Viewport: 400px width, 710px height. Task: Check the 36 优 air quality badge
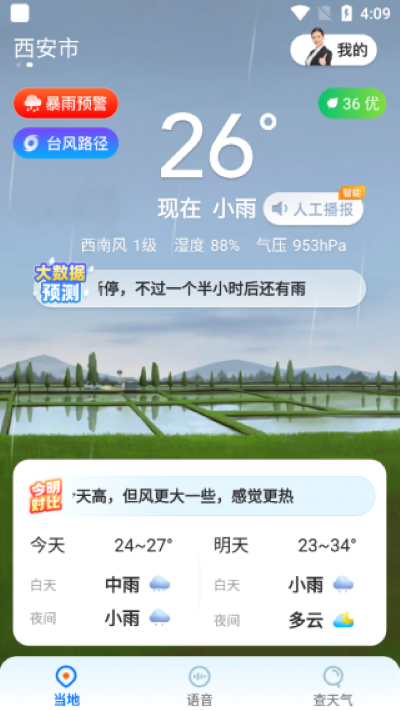352,103
